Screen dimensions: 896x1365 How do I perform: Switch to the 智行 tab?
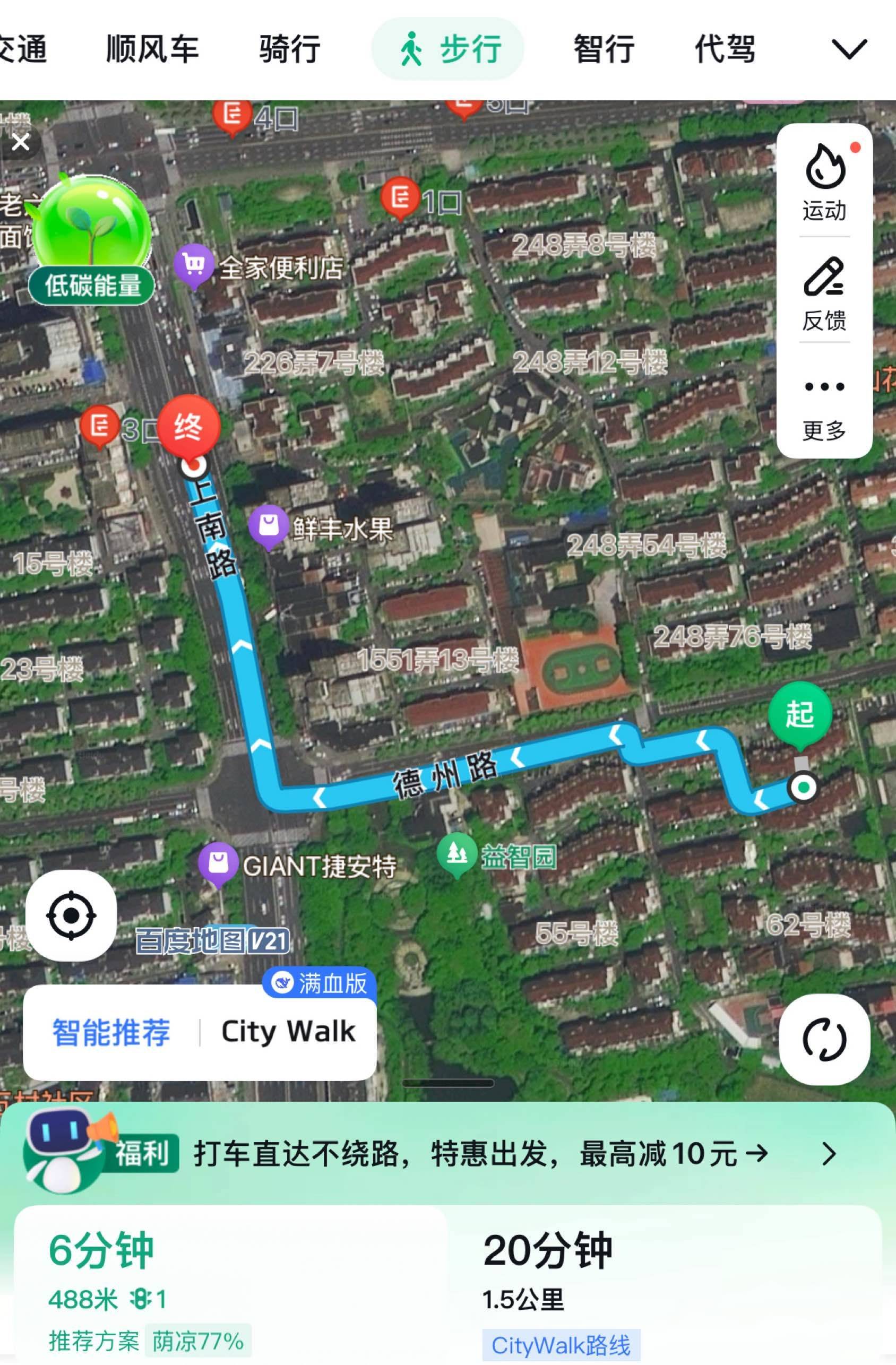coord(604,49)
